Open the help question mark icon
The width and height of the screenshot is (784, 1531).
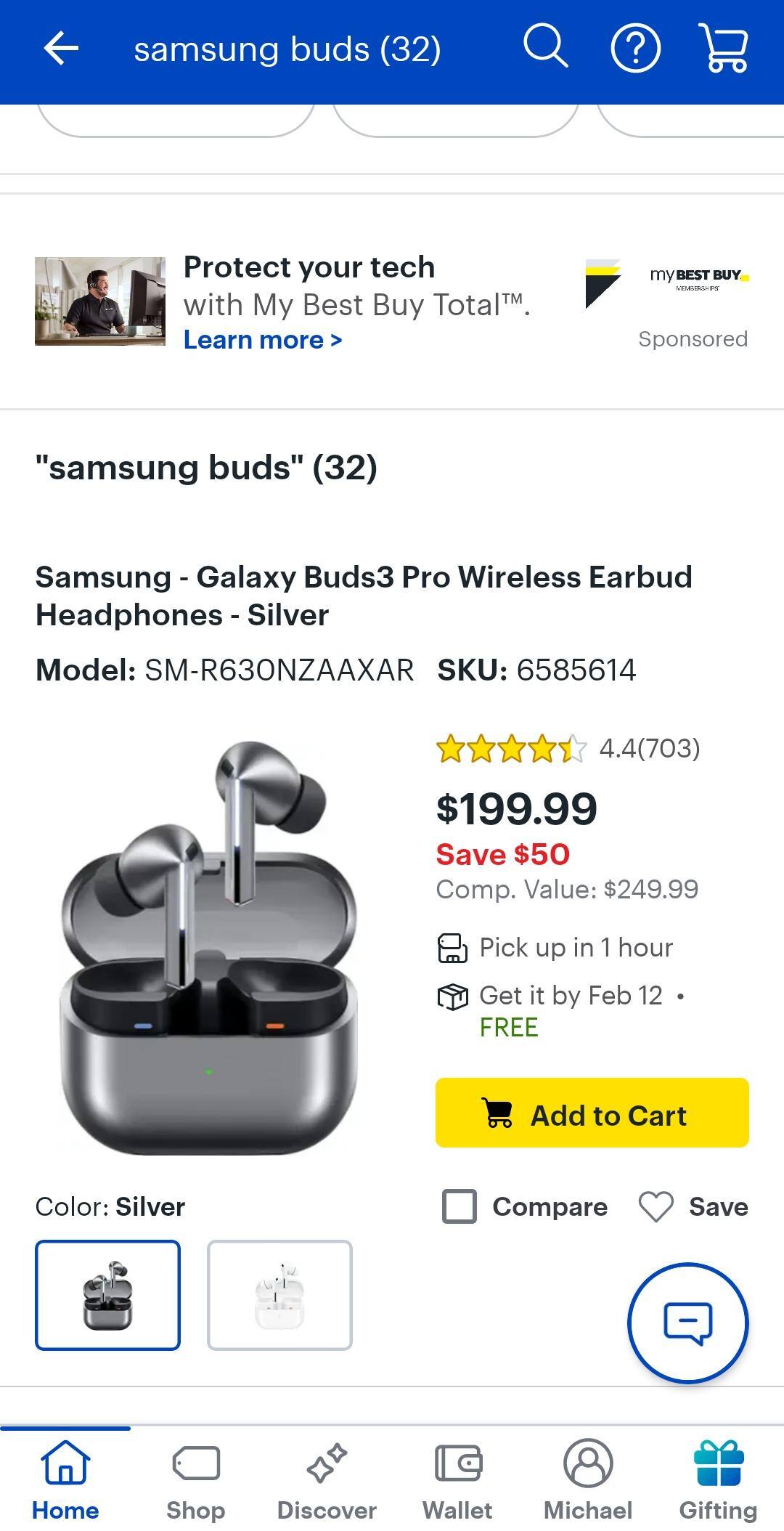[x=635, y=49]
